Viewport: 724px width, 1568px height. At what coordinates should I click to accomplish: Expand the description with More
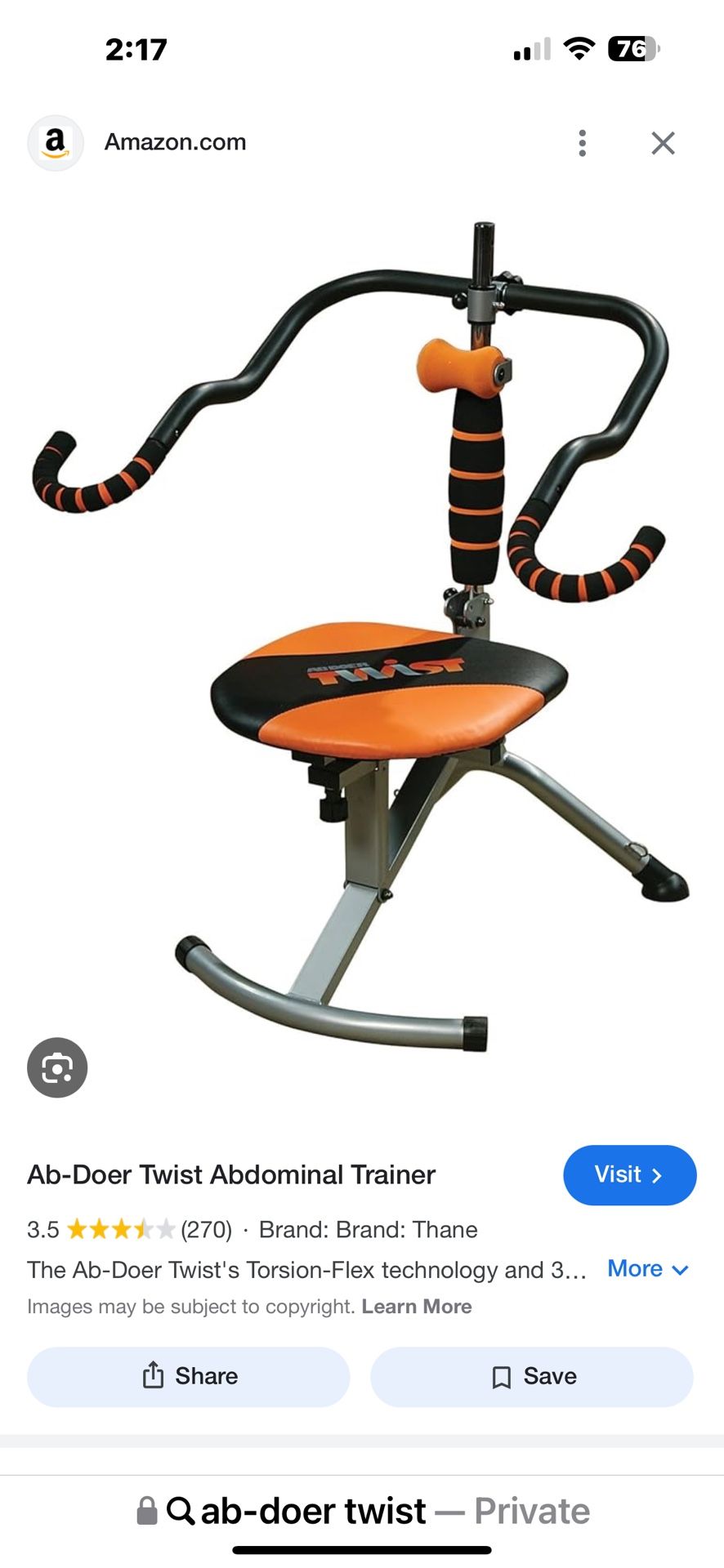(648, 1269)
